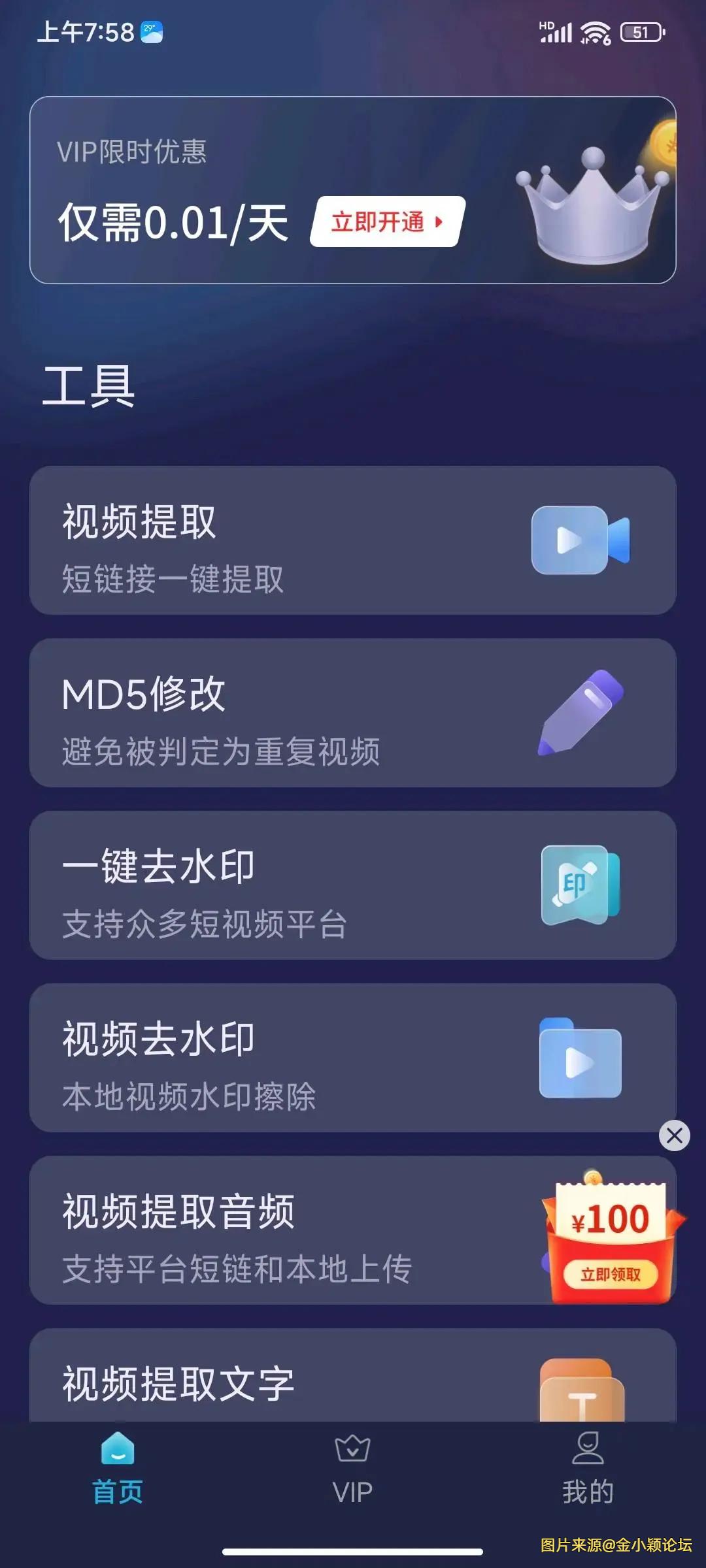
Task: Click the 印 watermark-removal stamp icon
Action: click(x=580, y=885)
